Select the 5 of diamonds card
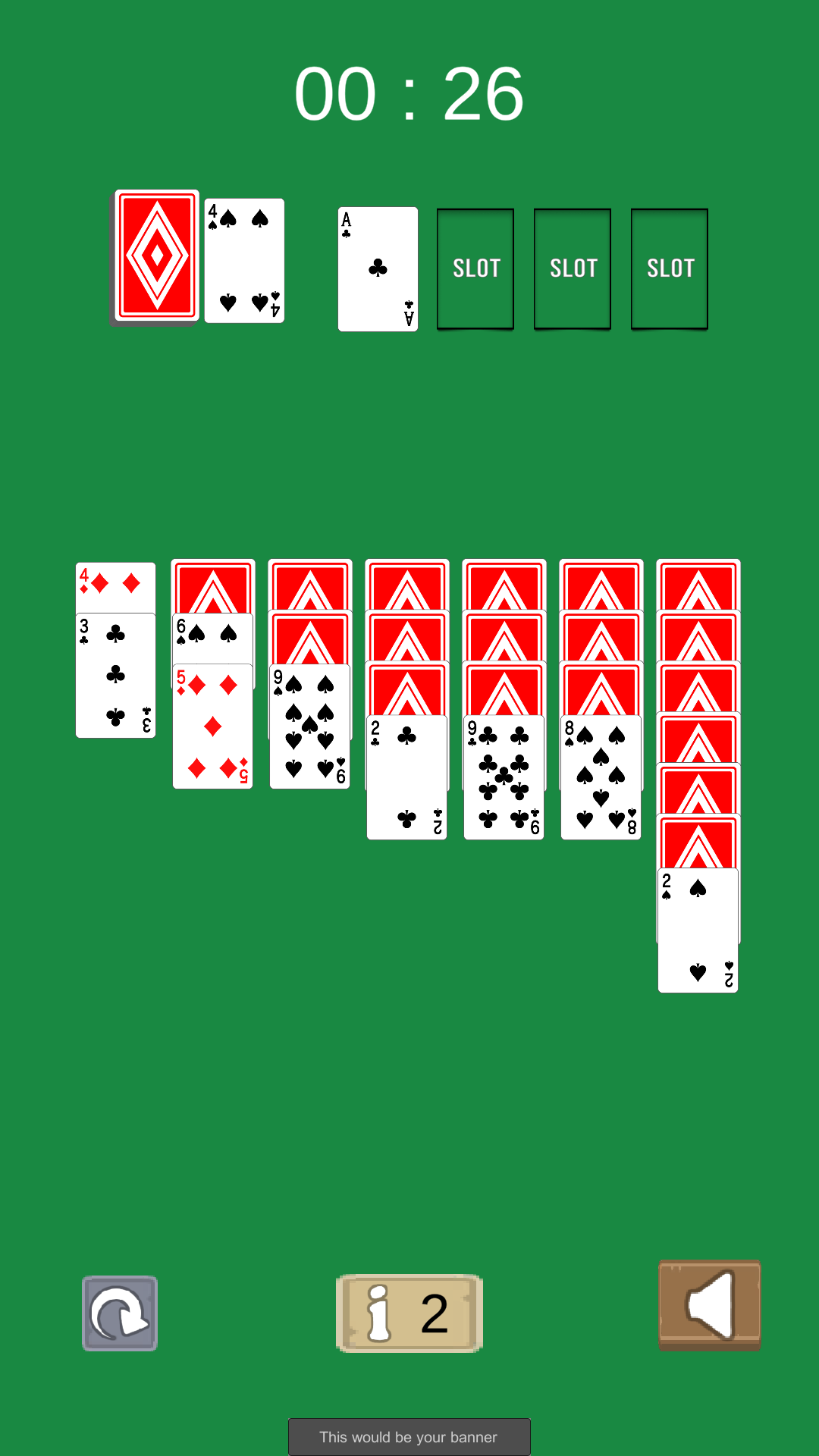Screen dimensions: 819x1456 point(212,726)
